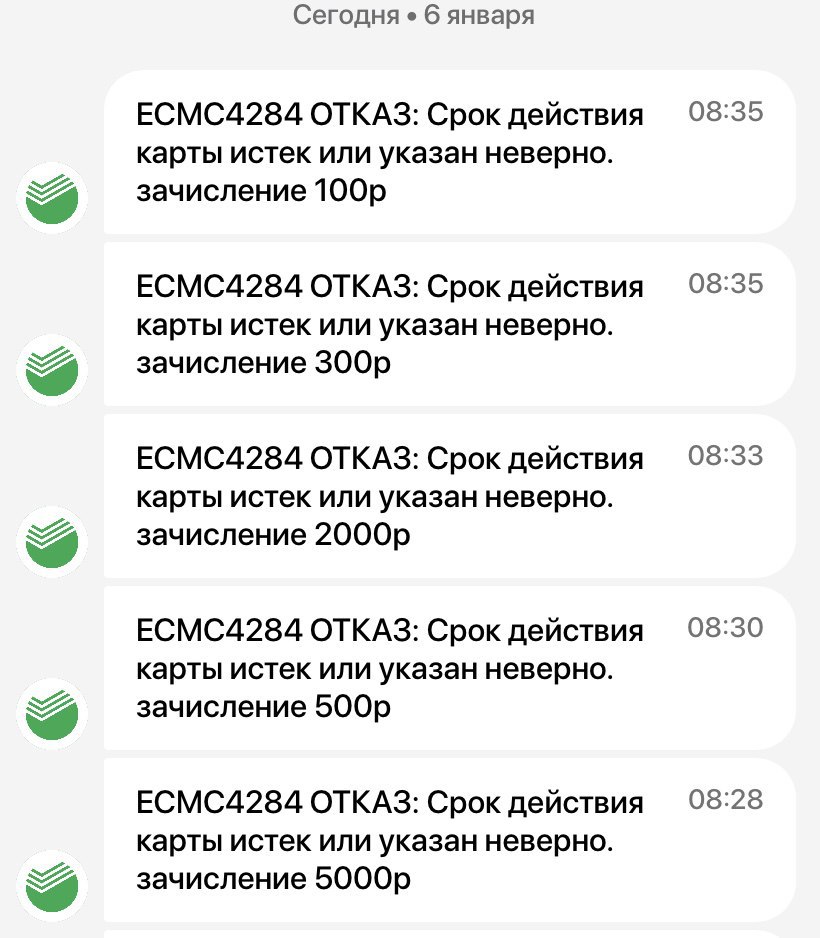820x938 pixels.
Task: Select the 08:33 message about 2000р
Action: pos(450,496)
